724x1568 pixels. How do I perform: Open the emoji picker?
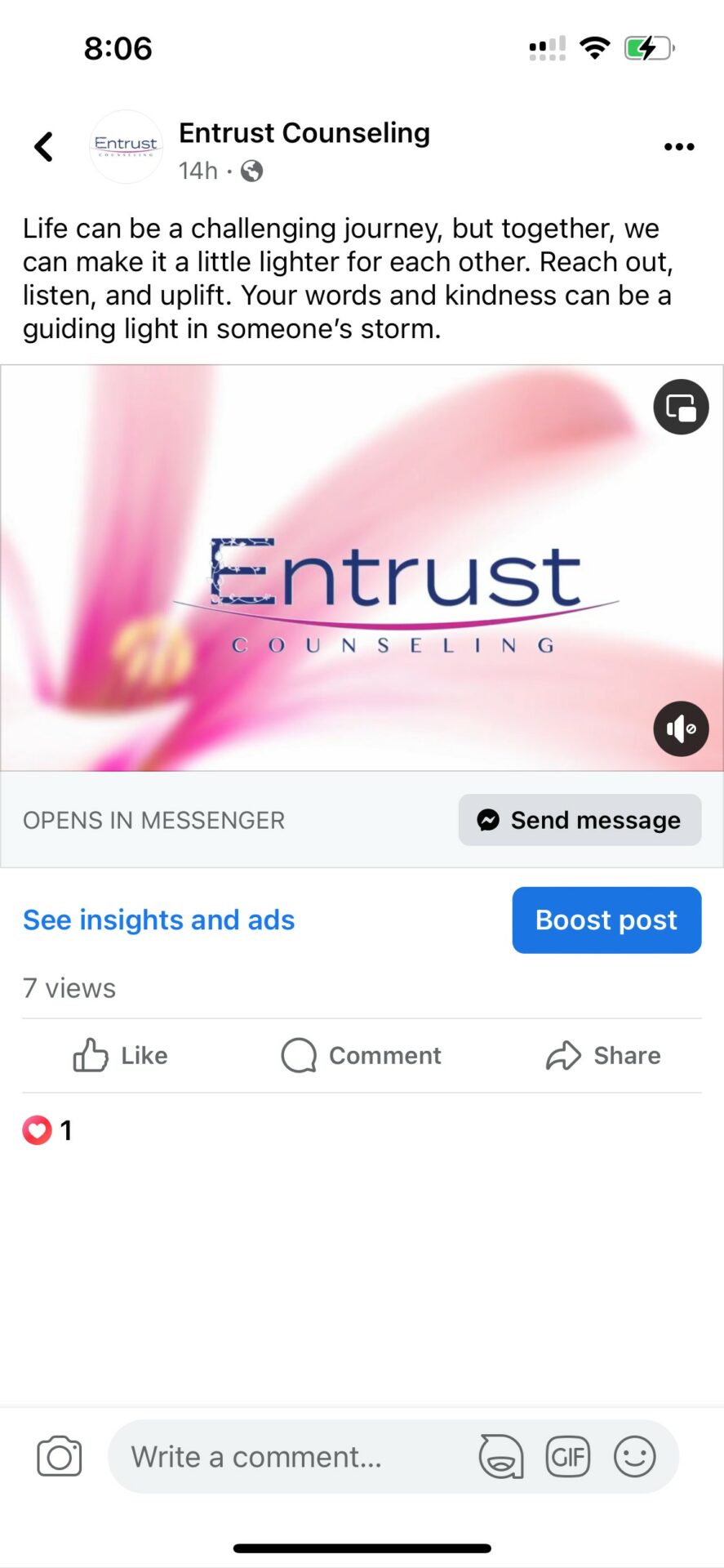click(634, 1456)
